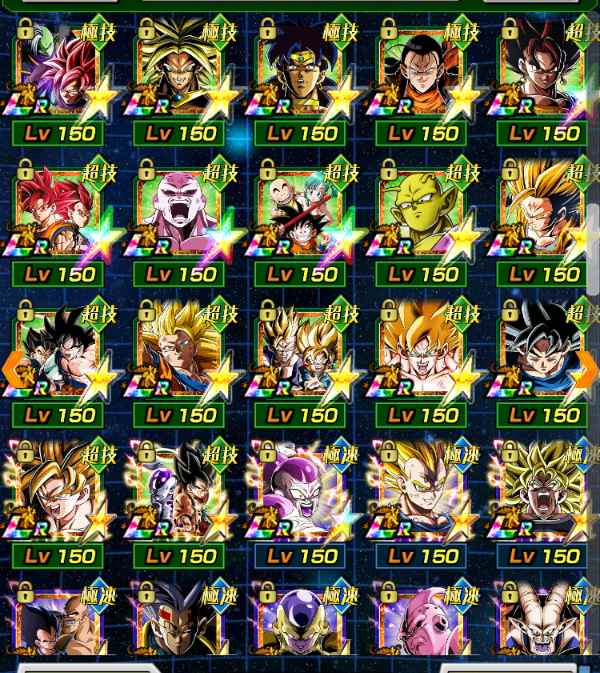Go to previous page with left orange arrow
This screenshot has width=600, height=673.
pyautogui.click(x=14, y=368)
